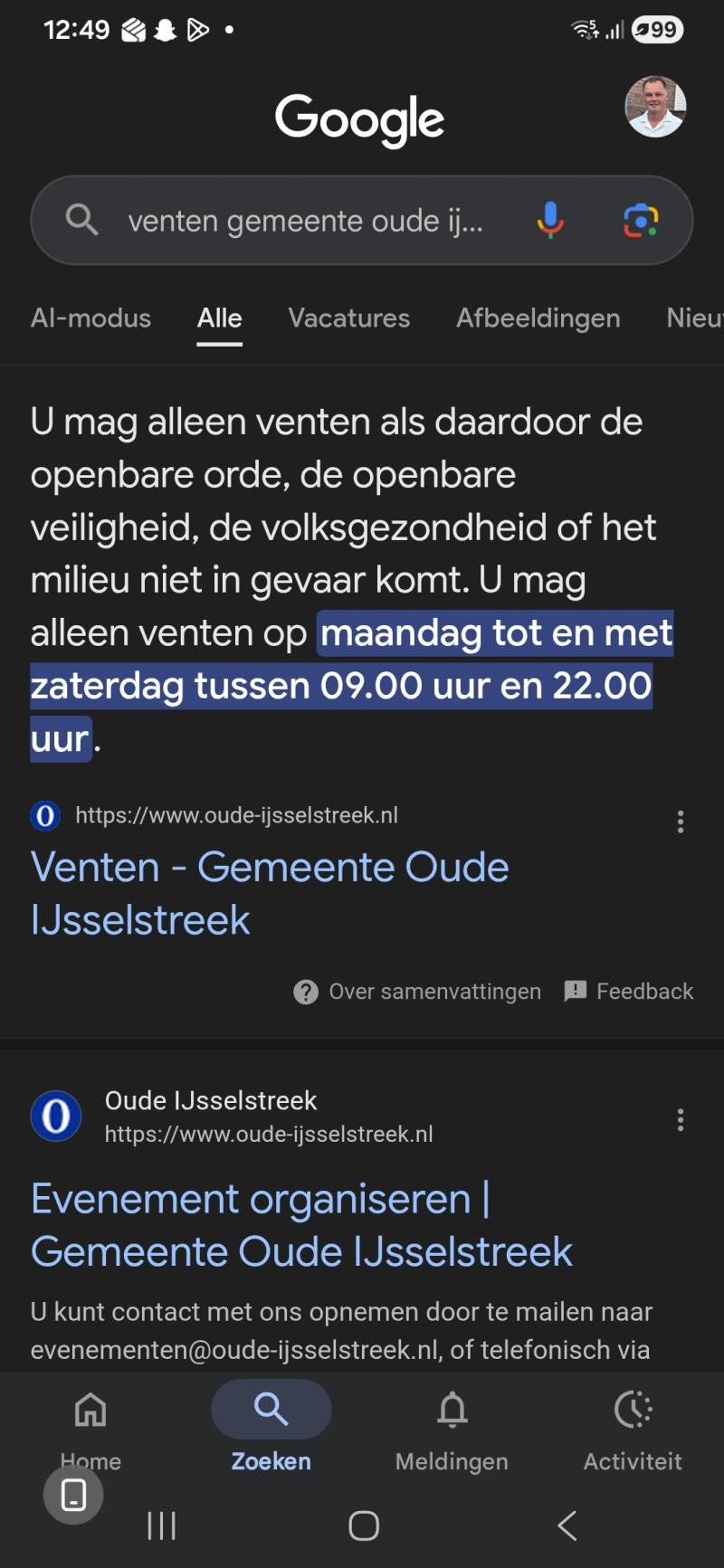The width and height of the screenshot is (724, 1568).
Task: Open the profile account picture
Action: point(655,107)
